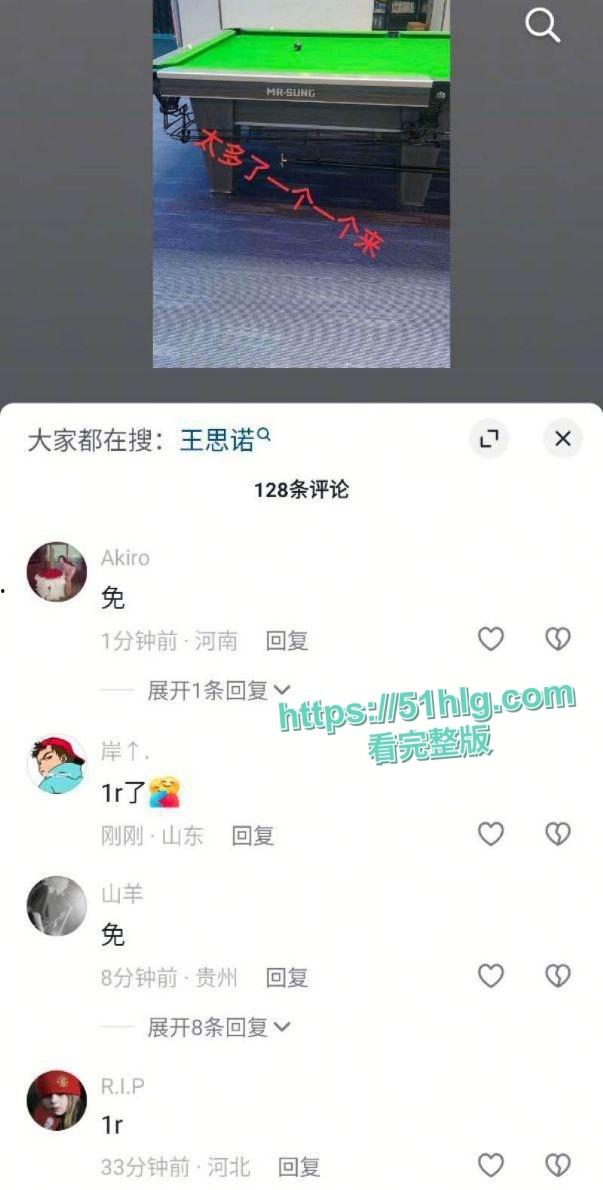Viewport: 603px width, 1190px height.
Task: Reply to Akiro's comment
Action: [x=287, y=641]
